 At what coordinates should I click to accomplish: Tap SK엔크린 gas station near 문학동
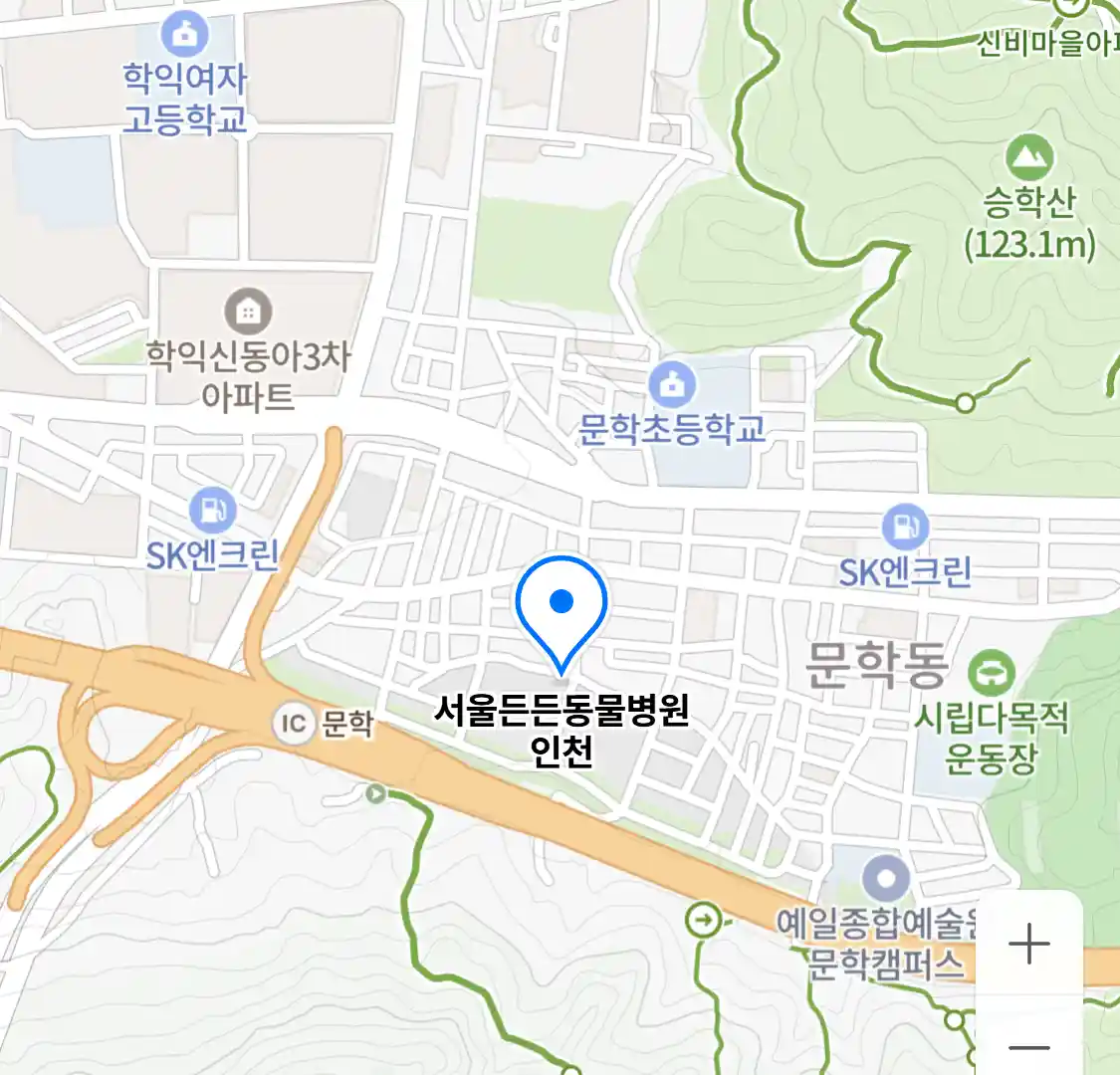904,529
